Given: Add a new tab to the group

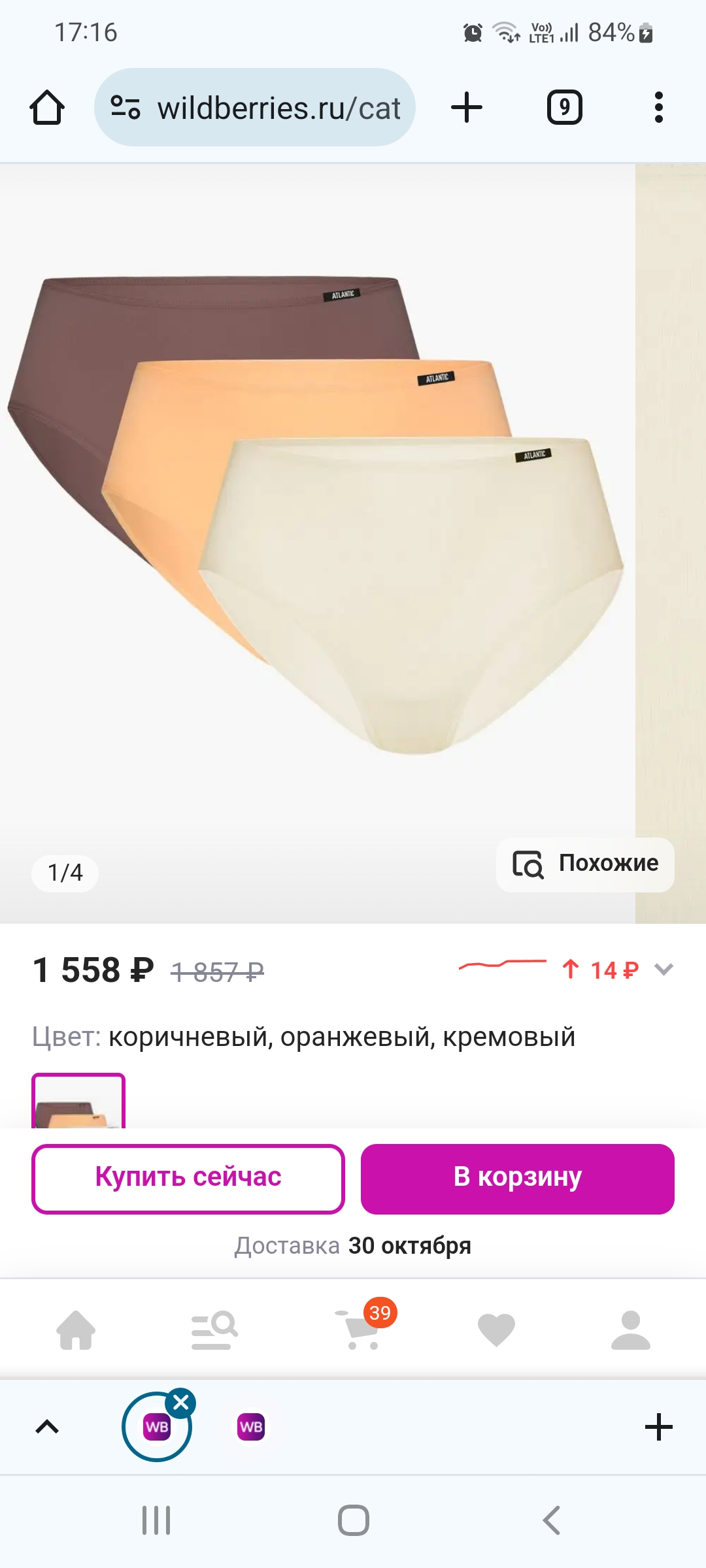Looking at the screenshot, I should (x=659, y=1427).
